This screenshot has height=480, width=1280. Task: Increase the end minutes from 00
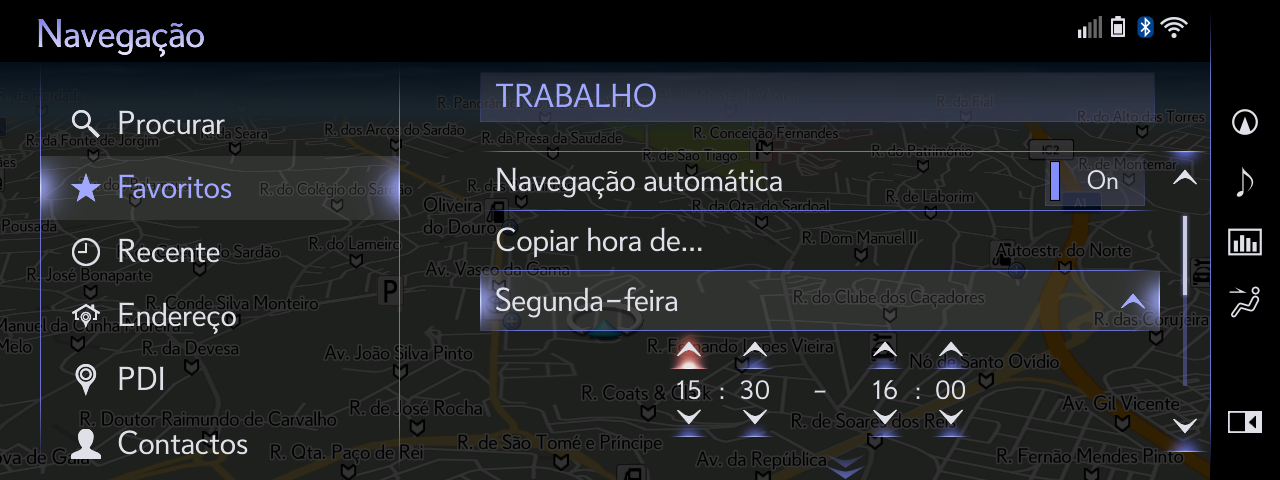point(951,351)
